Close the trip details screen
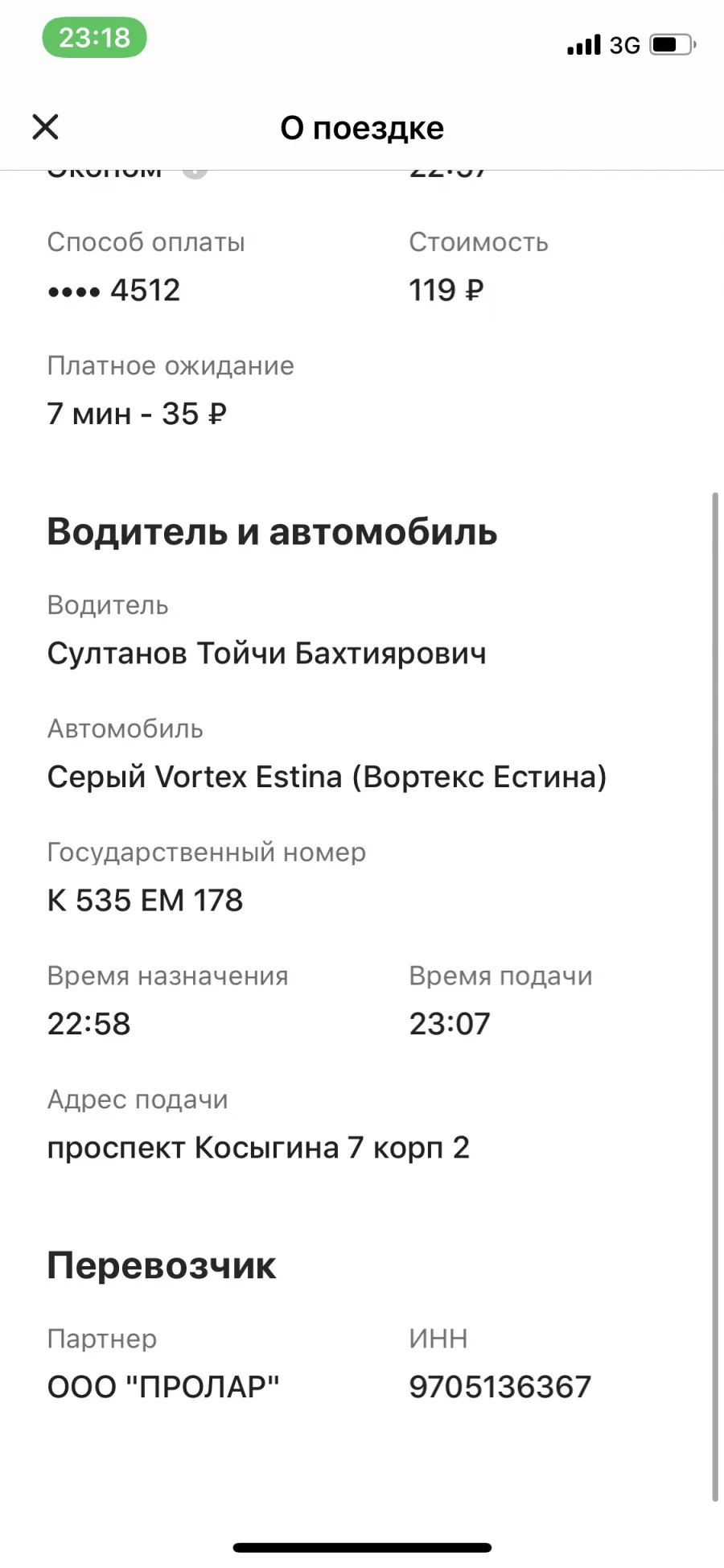 45,127
